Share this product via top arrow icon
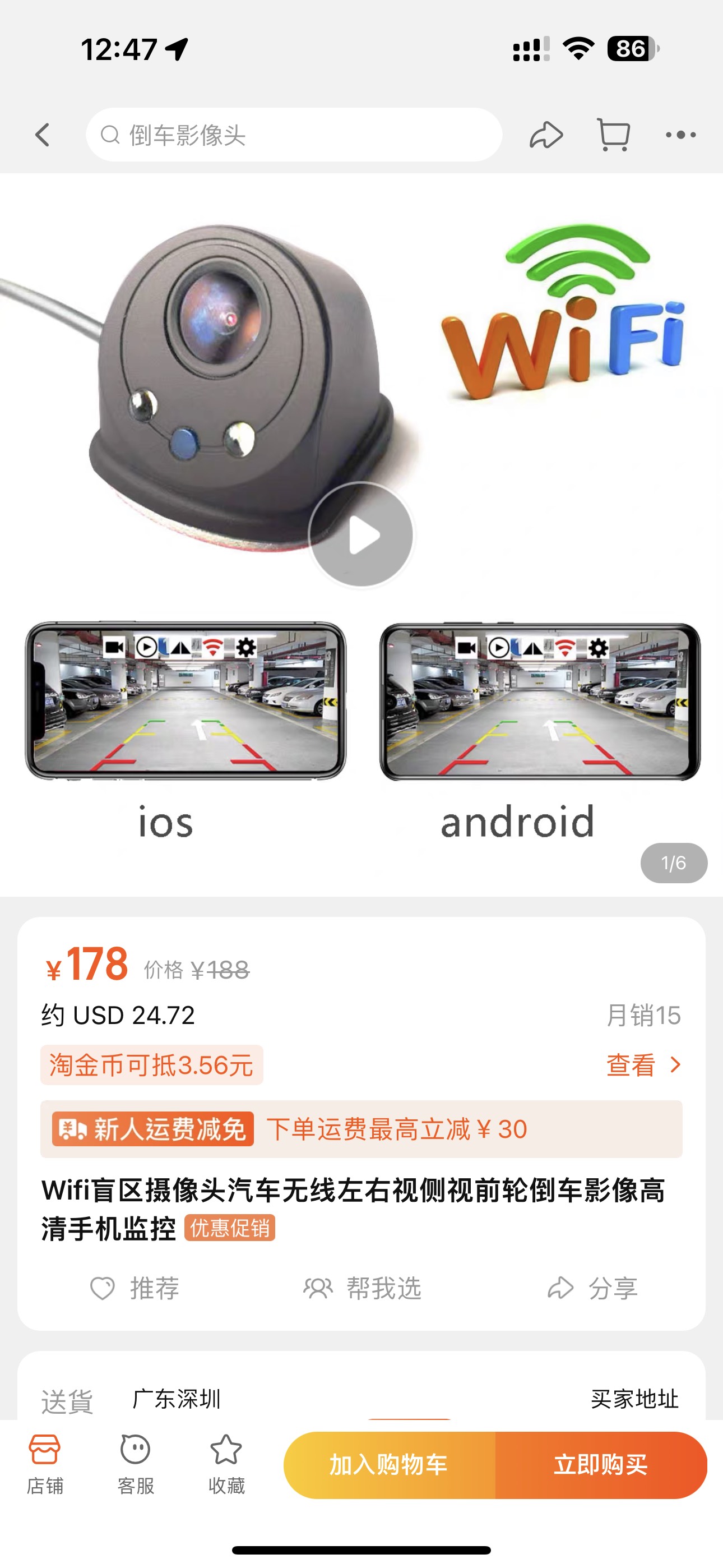 [546, 135]
